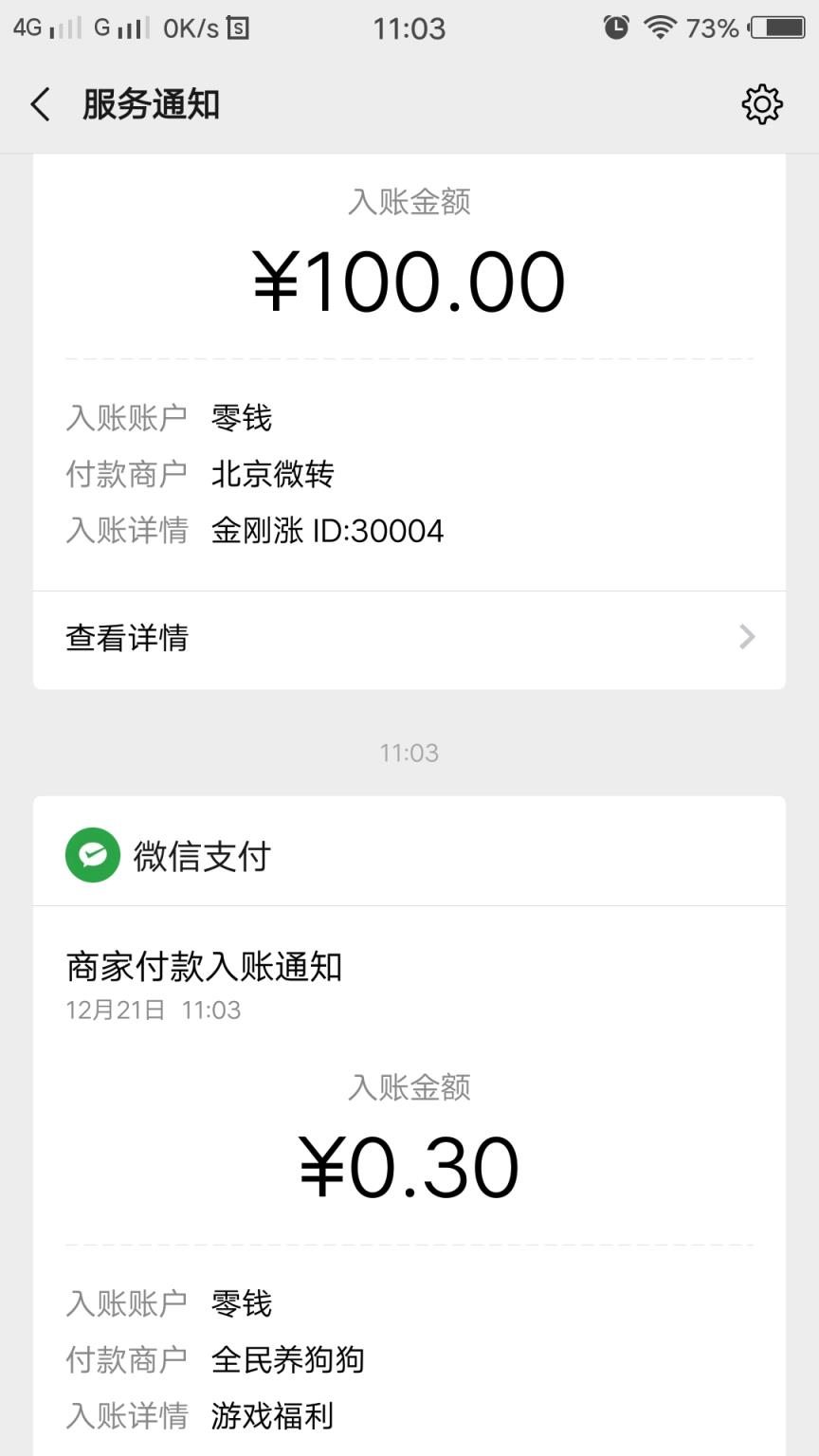Tap the 服务通知 title bar text

[149, 104]
